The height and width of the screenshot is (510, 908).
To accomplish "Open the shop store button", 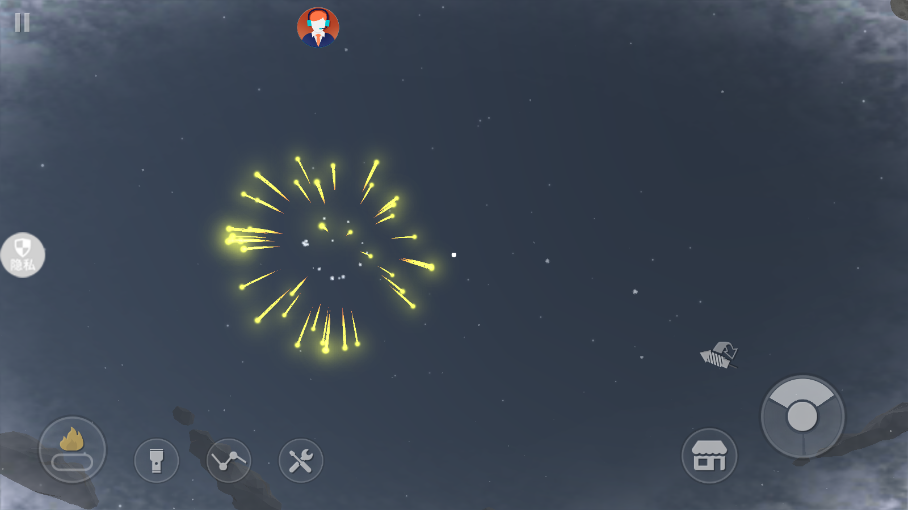I will pos(709,456).
